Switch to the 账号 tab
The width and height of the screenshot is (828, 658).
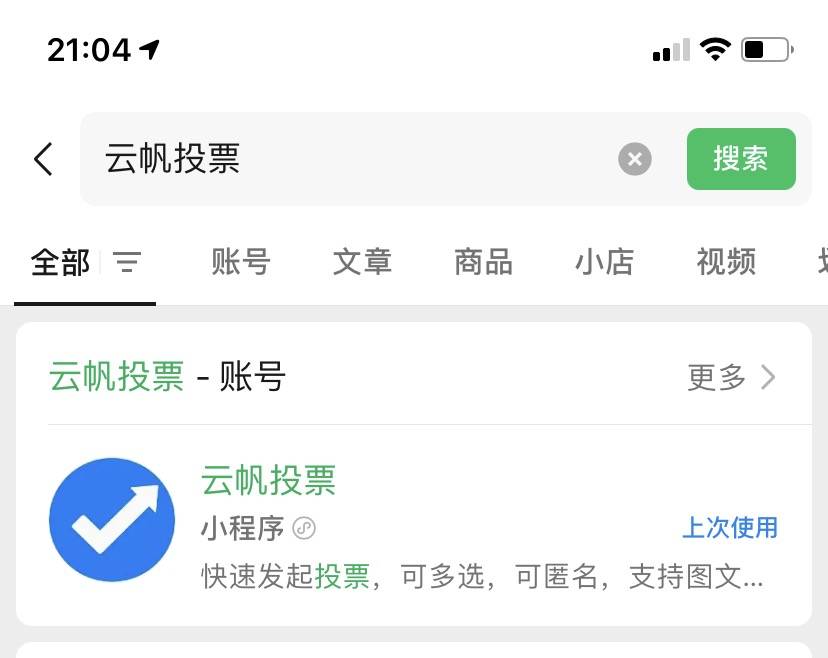(x=241, y=262)
